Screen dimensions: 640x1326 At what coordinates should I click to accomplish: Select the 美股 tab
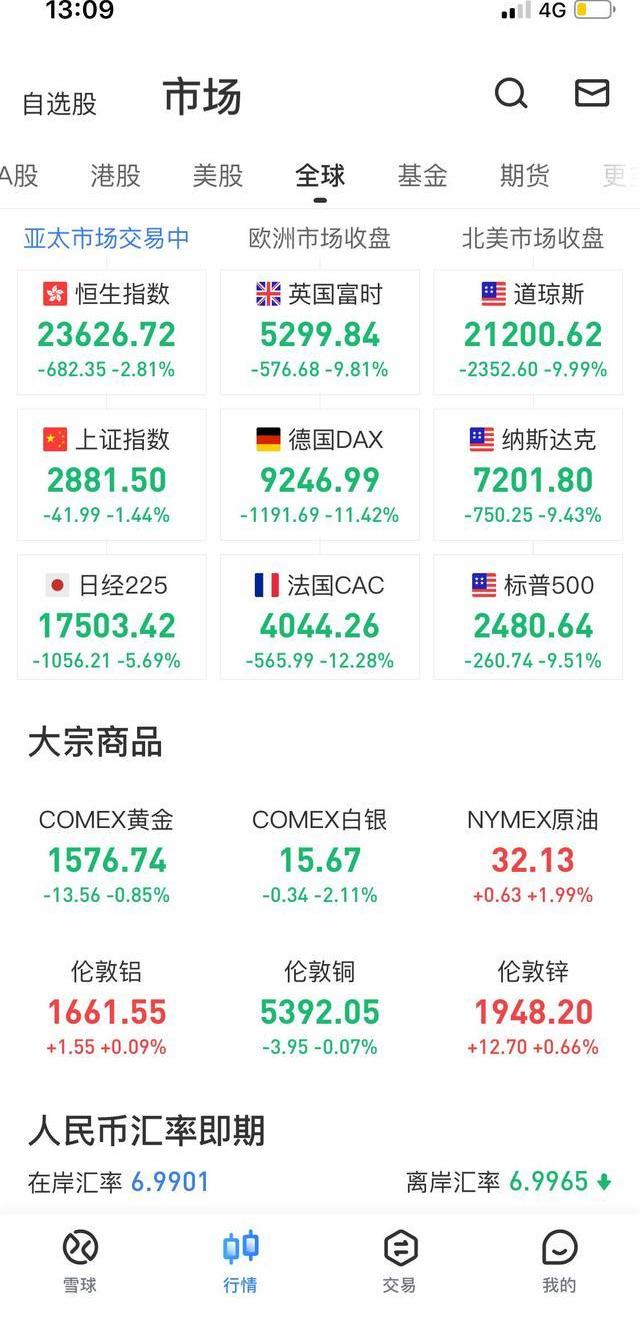pos(218,176)
